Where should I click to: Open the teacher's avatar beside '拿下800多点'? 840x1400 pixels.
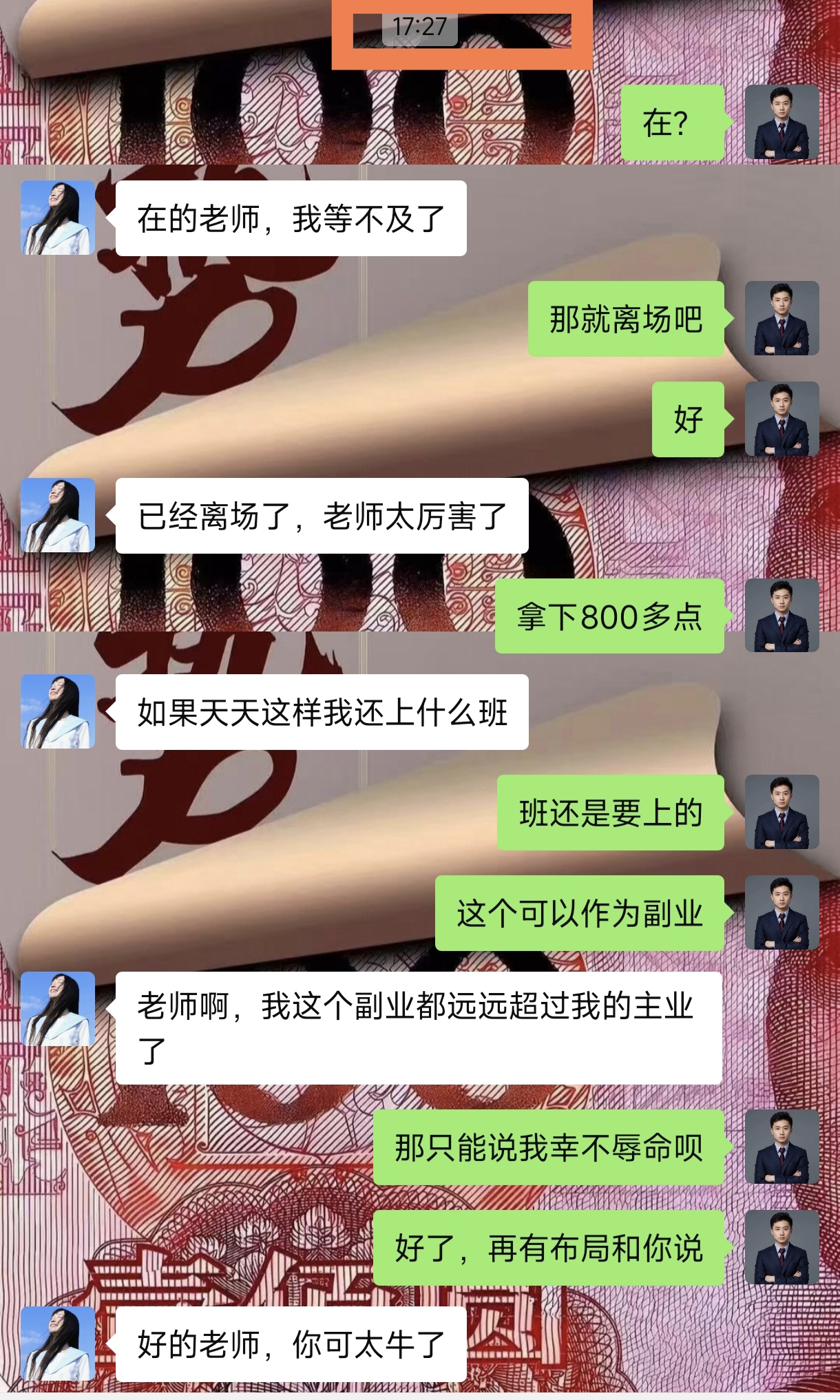781,616
